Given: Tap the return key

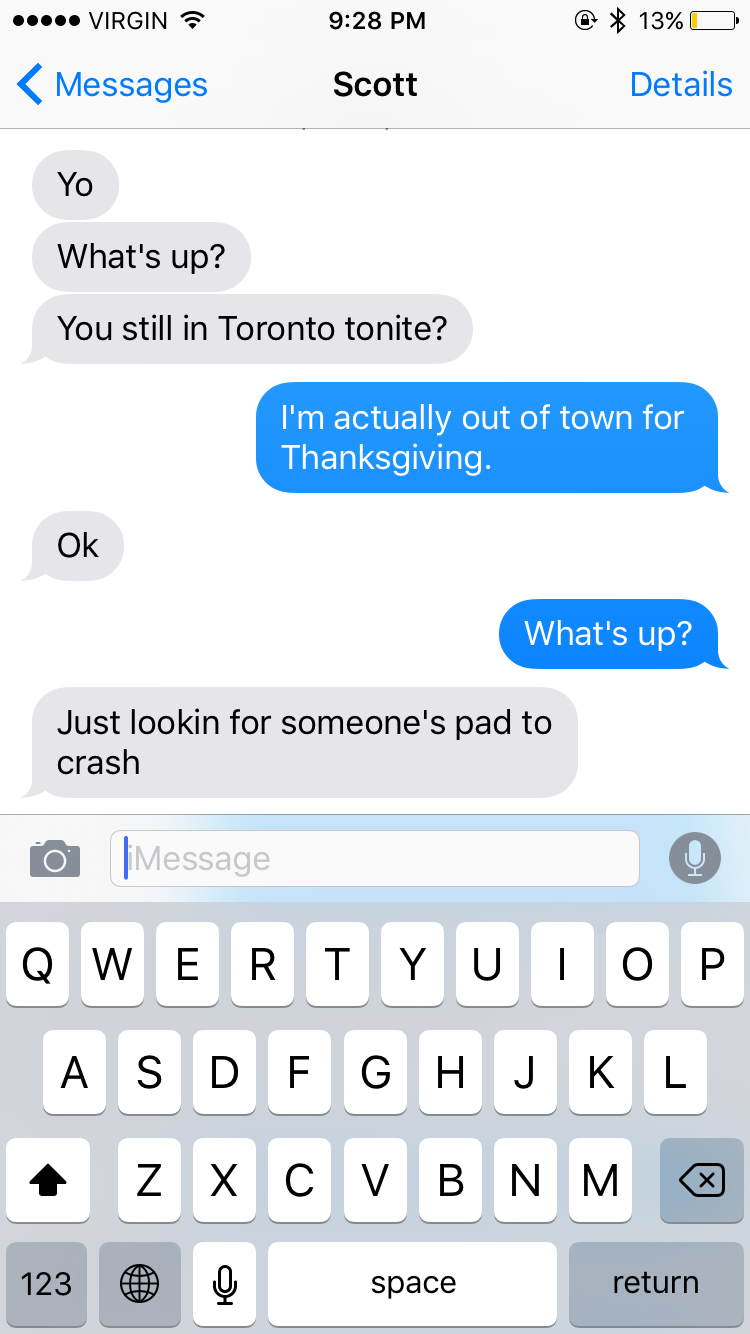Looking at the screenshot, I should click(655, 1283).
